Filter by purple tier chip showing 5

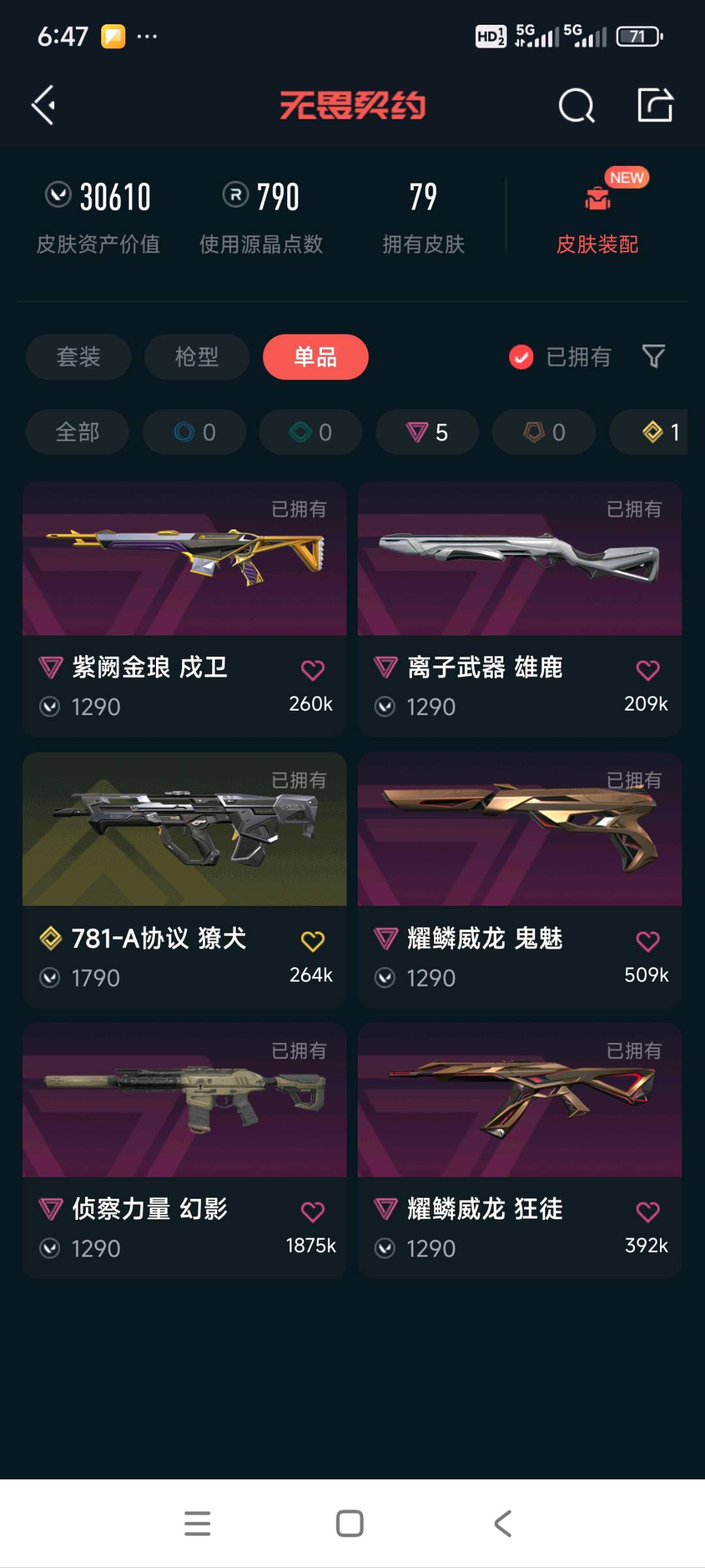(427, 432)
